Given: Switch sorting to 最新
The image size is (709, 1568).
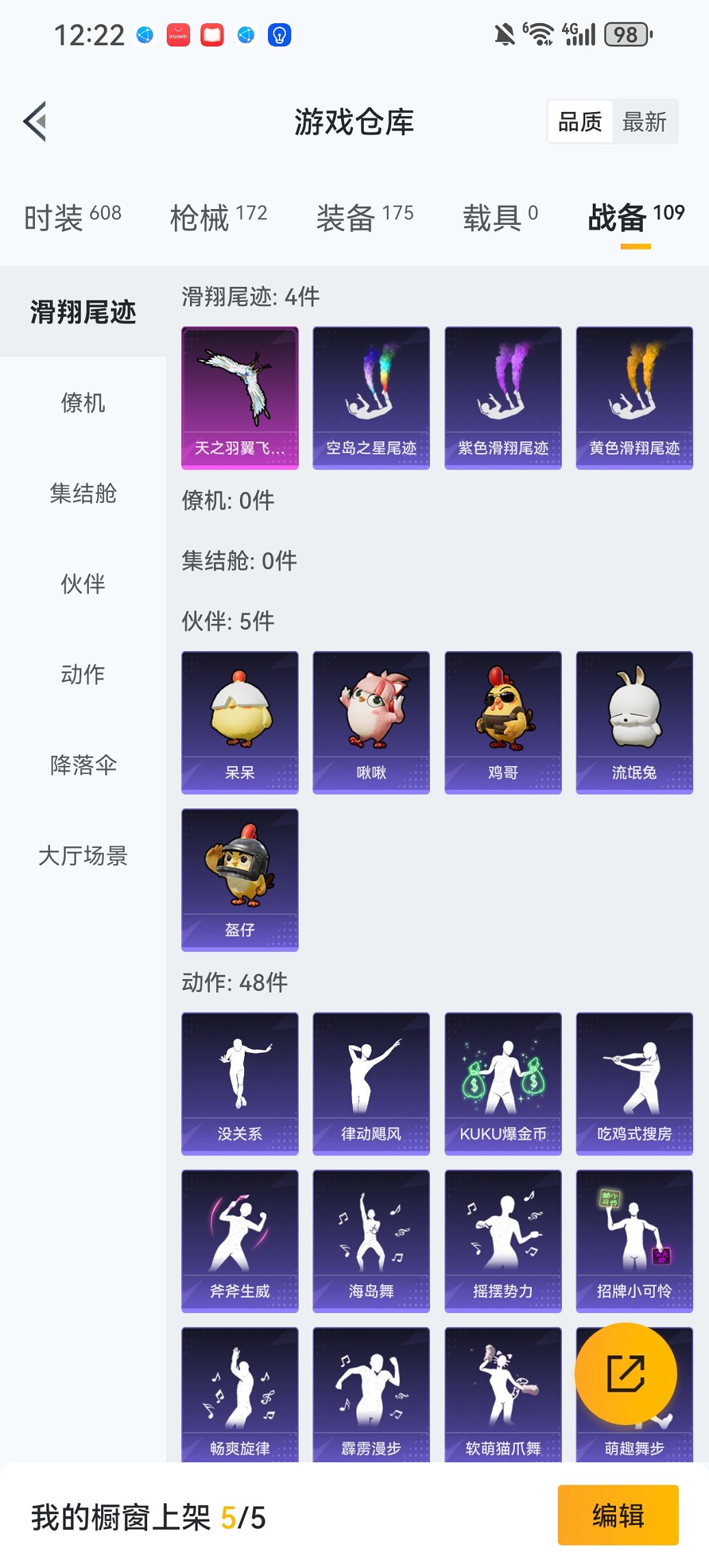Looking at the screenshot, I should click(645, 121).
